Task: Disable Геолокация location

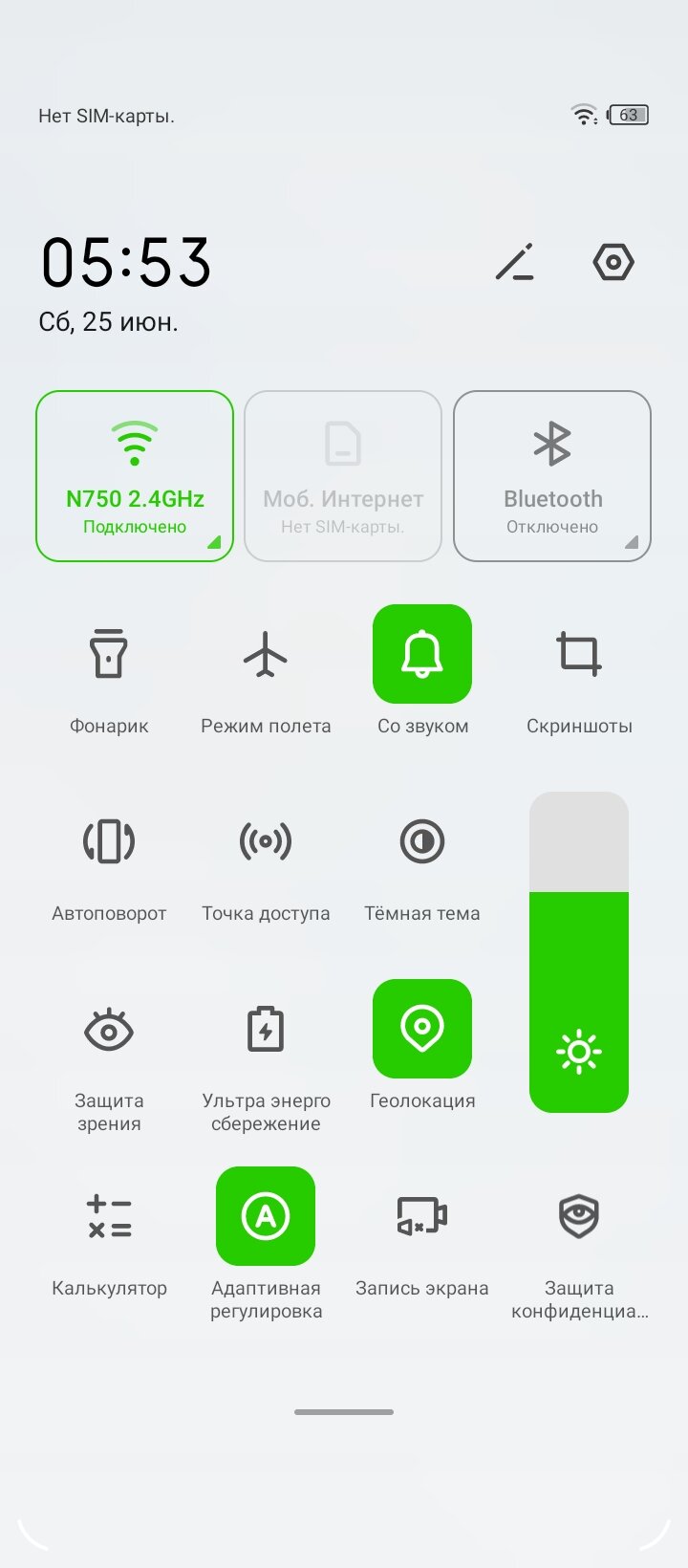Action: 422,1029
